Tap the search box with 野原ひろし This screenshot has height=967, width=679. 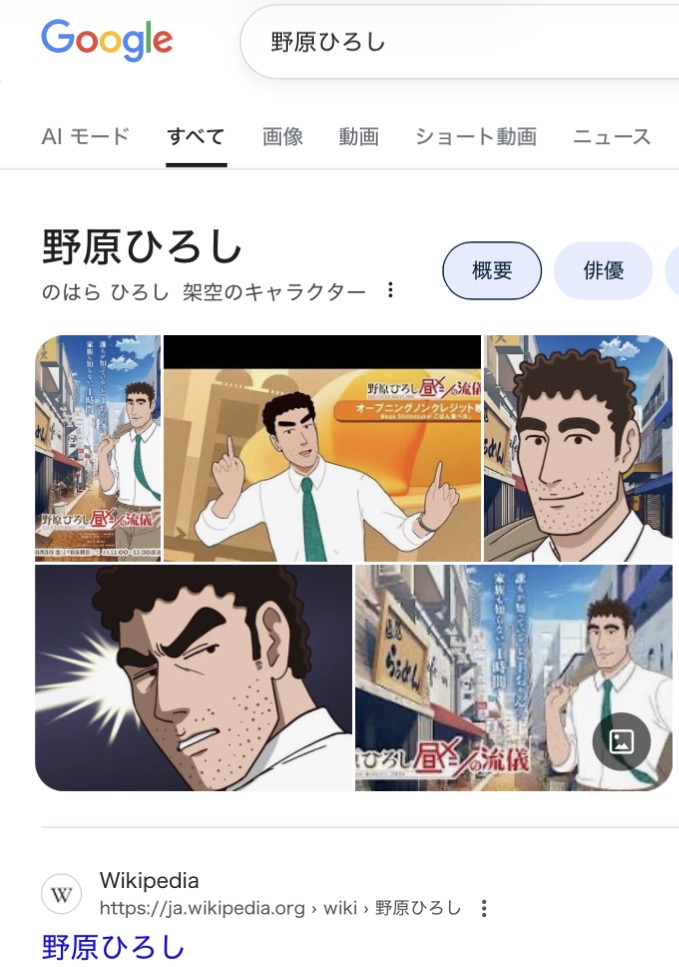point(460,43)
